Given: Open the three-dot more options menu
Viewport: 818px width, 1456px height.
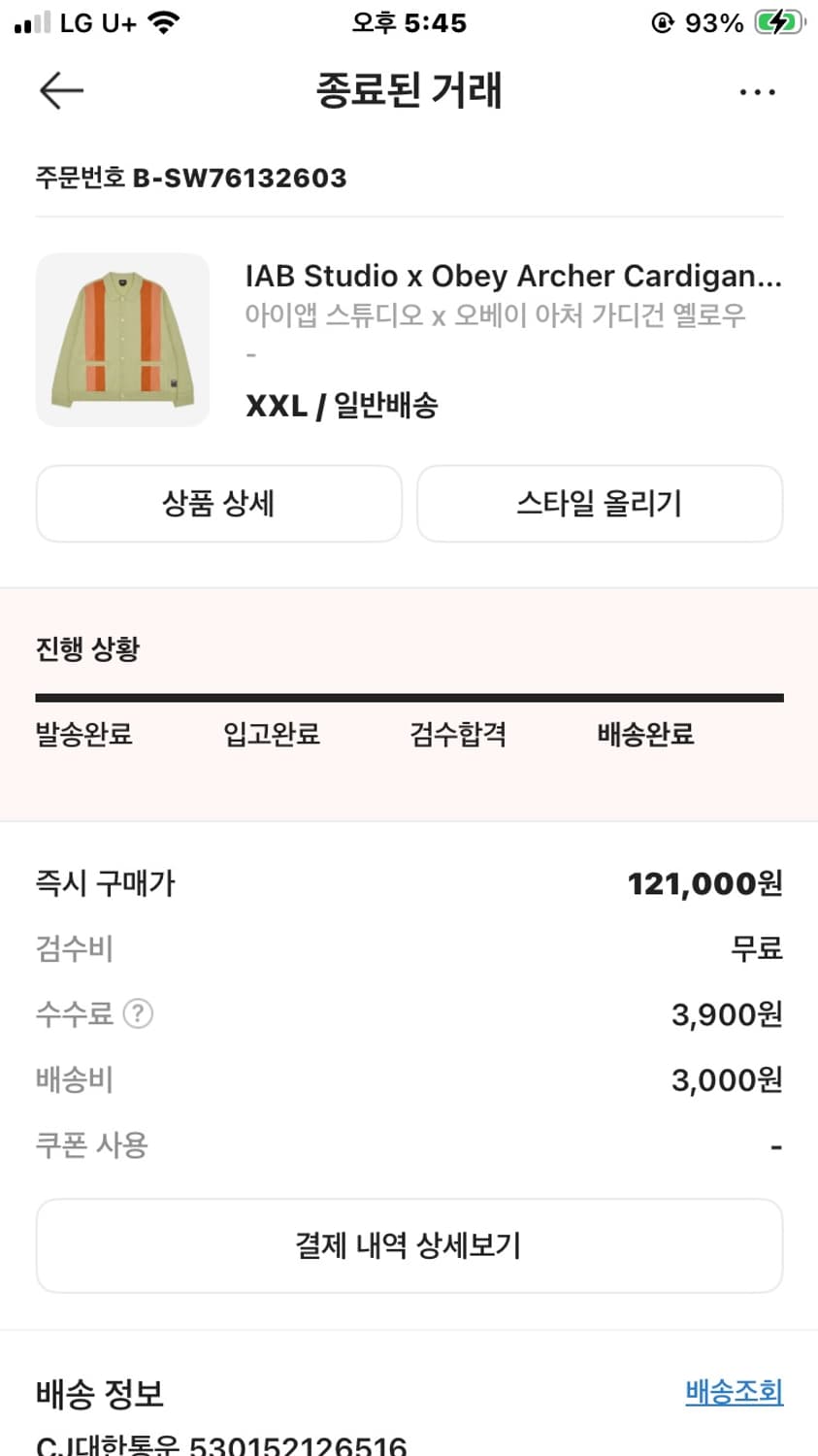Looking at the screenshot, I should [x=758, y=90].
